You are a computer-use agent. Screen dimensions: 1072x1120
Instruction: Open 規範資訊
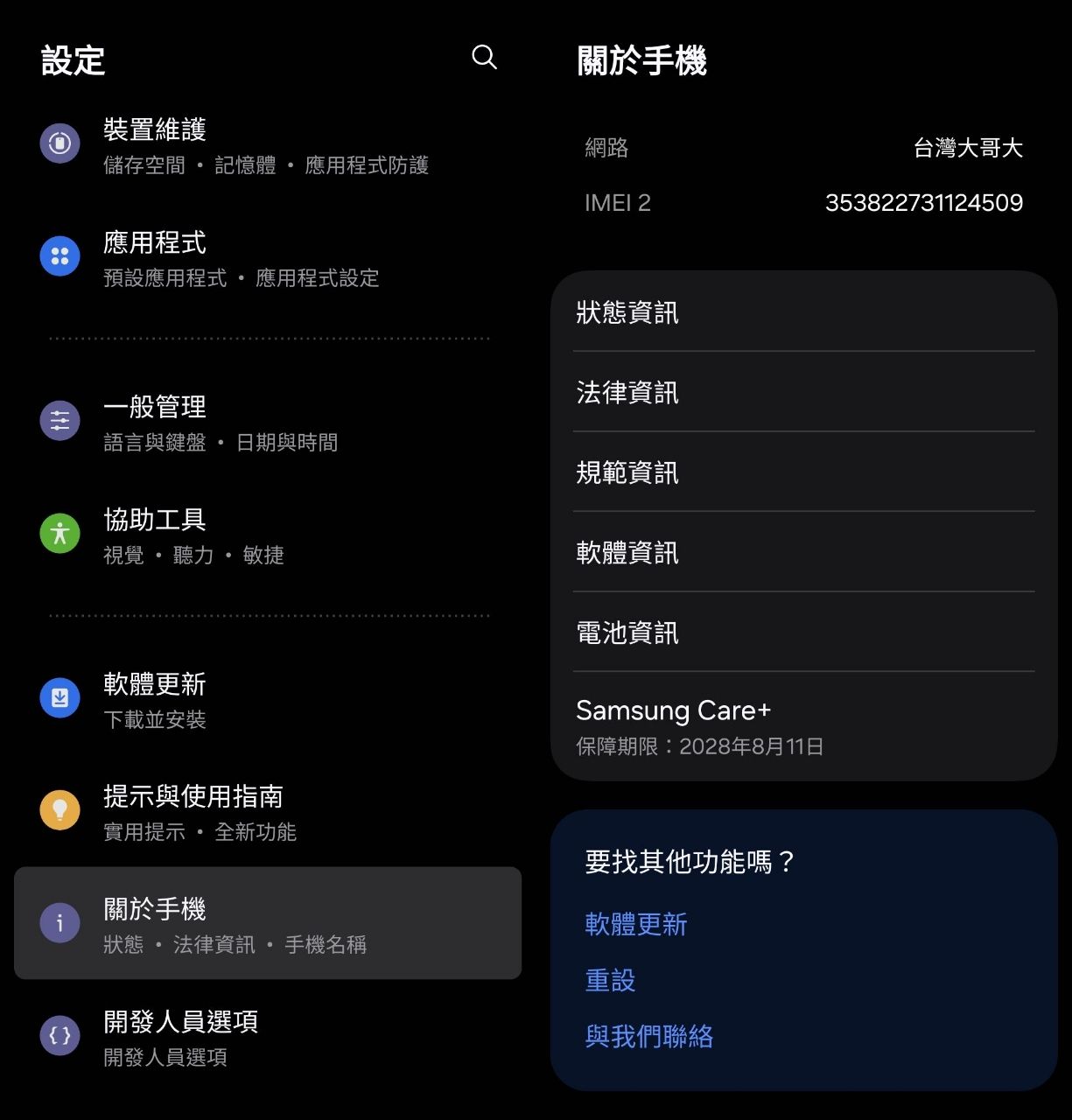pos(803,472)
